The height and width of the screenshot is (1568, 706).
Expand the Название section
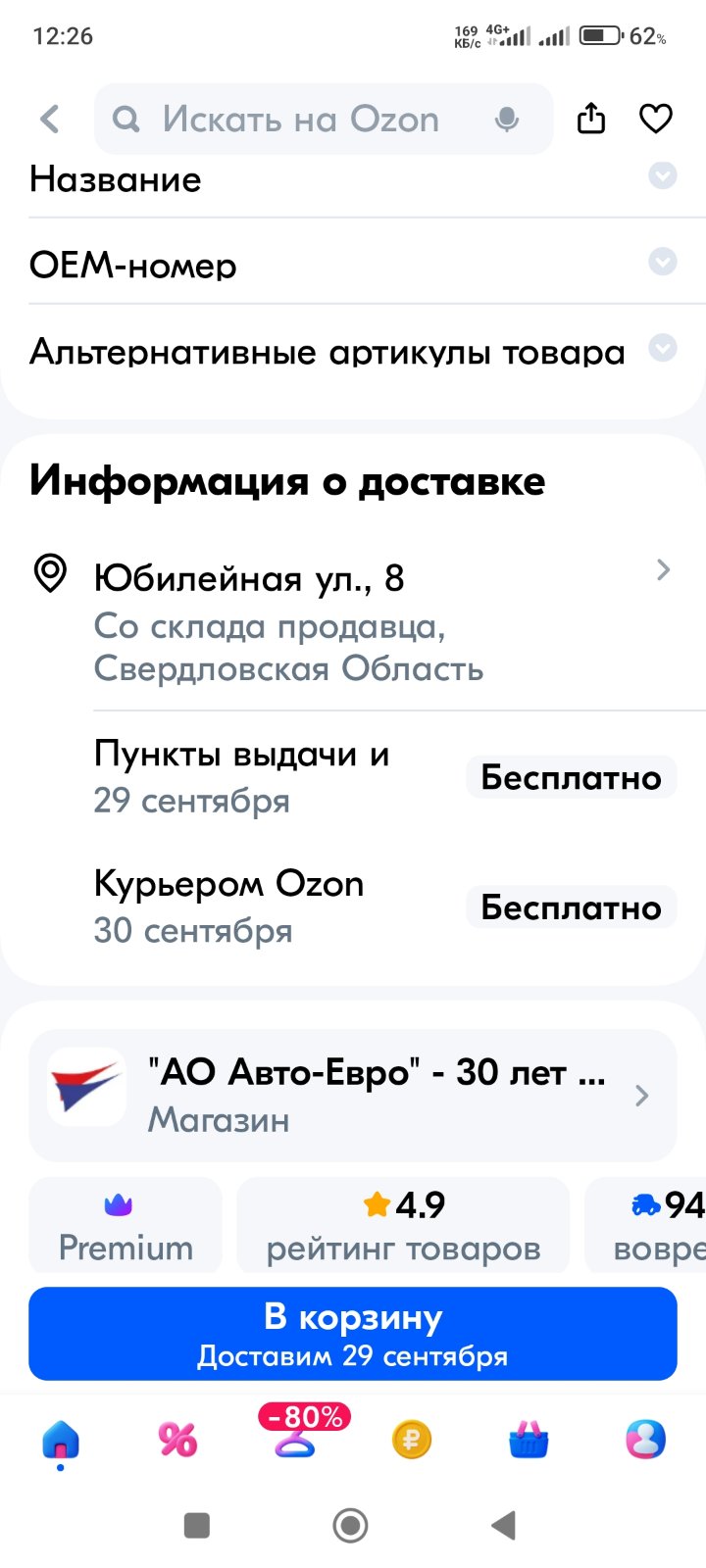pyautogui.click(x=353, y=179)
